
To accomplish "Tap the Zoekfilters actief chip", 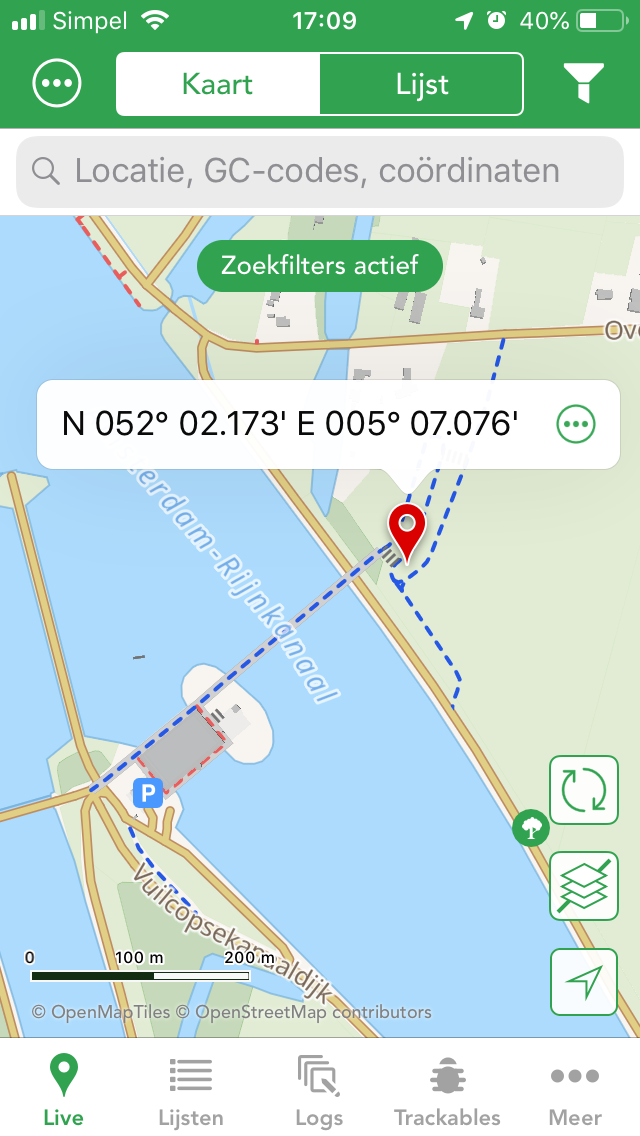I will pos(320,266).
